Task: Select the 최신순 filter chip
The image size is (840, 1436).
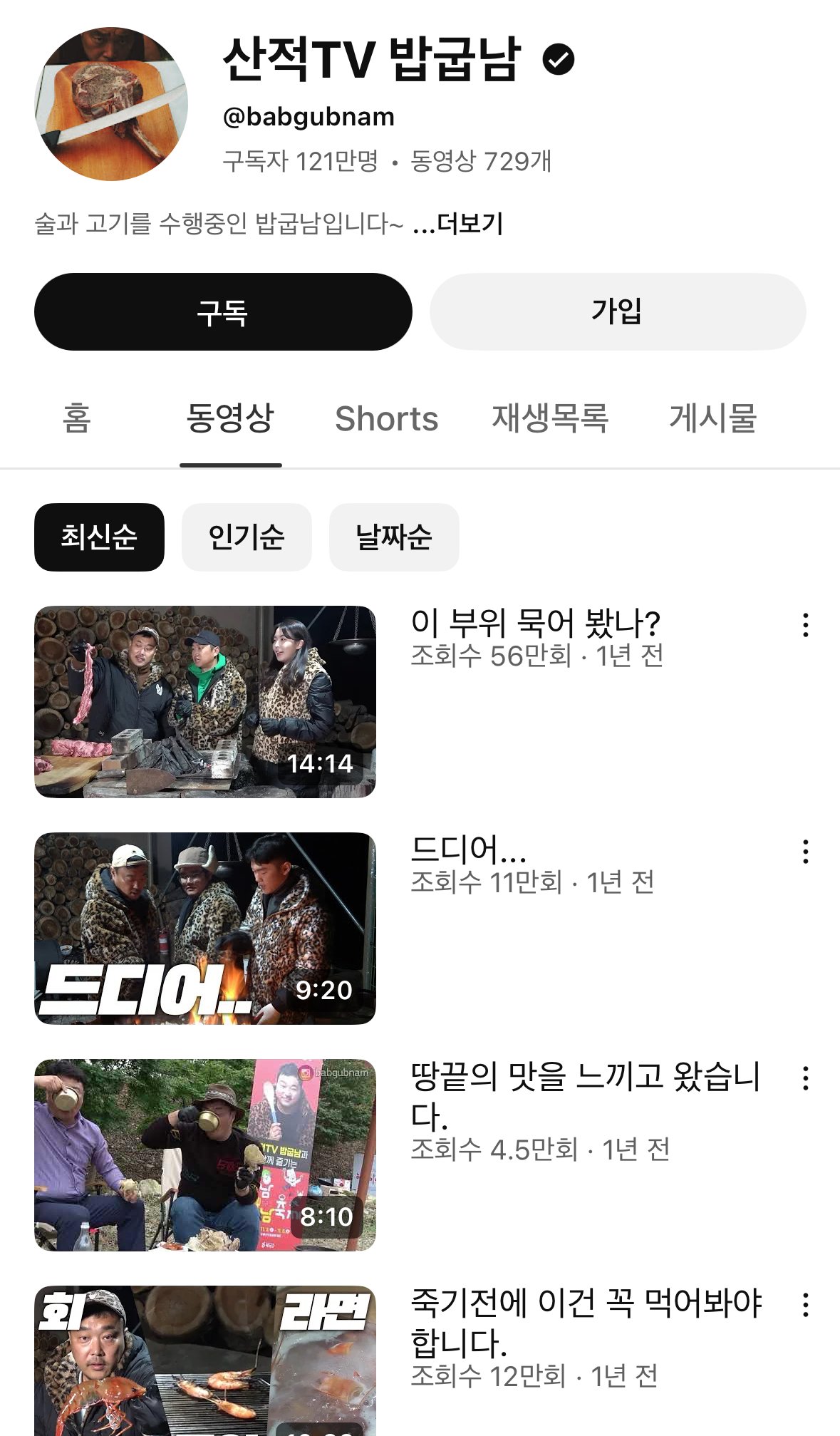Action: [x=99, y=537]
